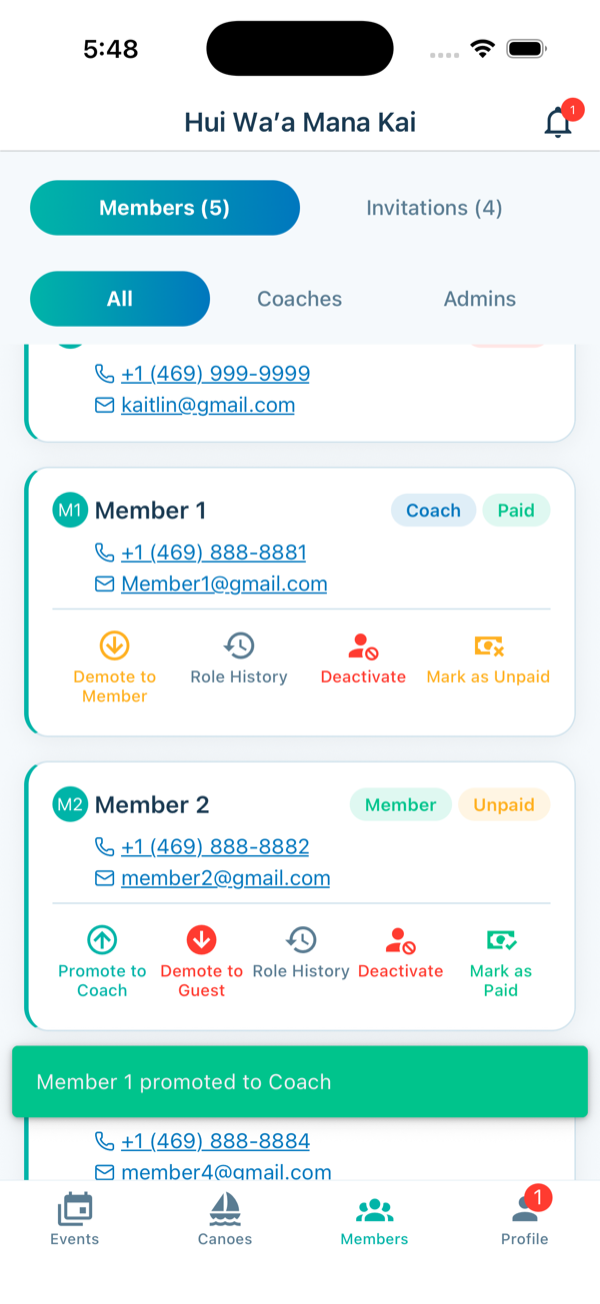
Task: Mark Member 2 as Paid
Action: [x=501, y=962]
